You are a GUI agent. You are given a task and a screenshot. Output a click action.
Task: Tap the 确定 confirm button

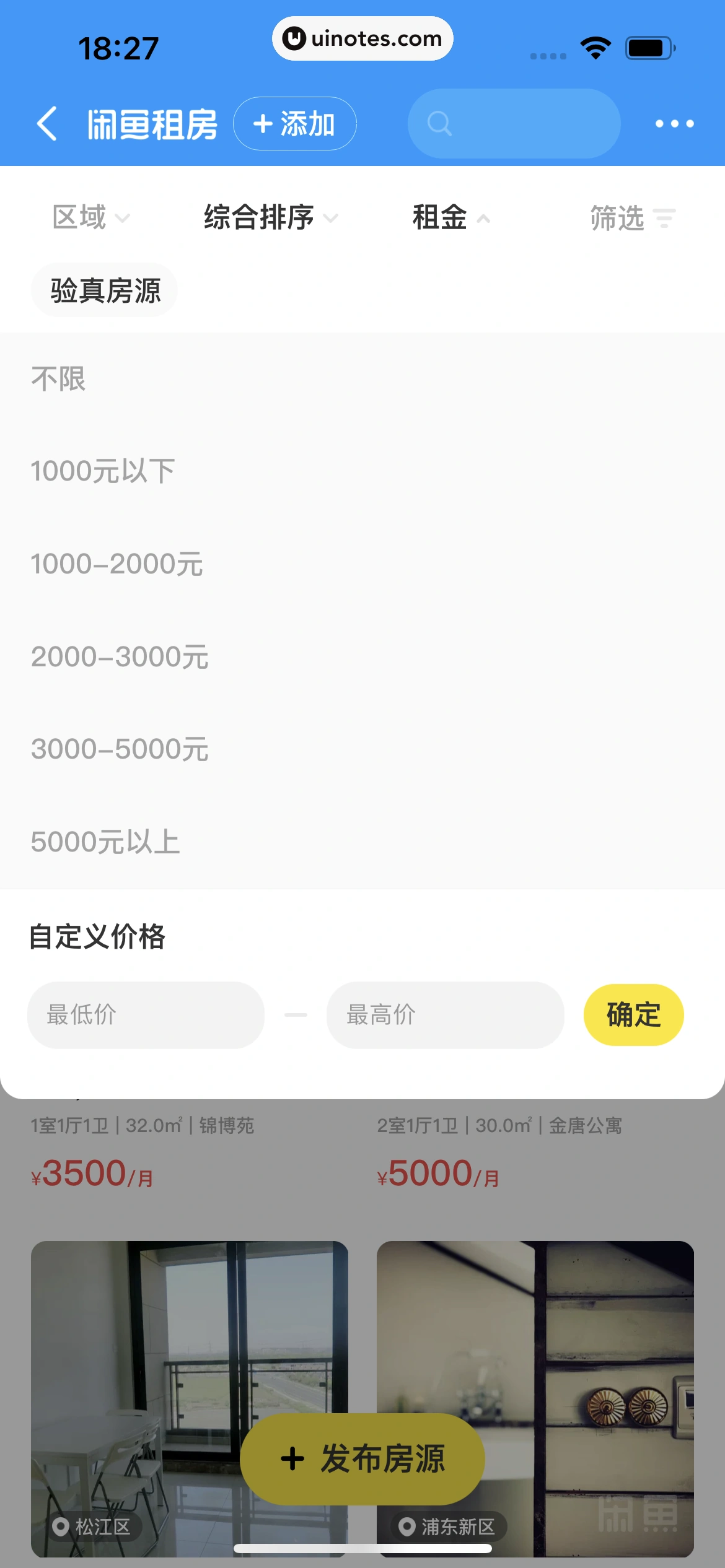pyautogui.click(x=633, y=1015)
